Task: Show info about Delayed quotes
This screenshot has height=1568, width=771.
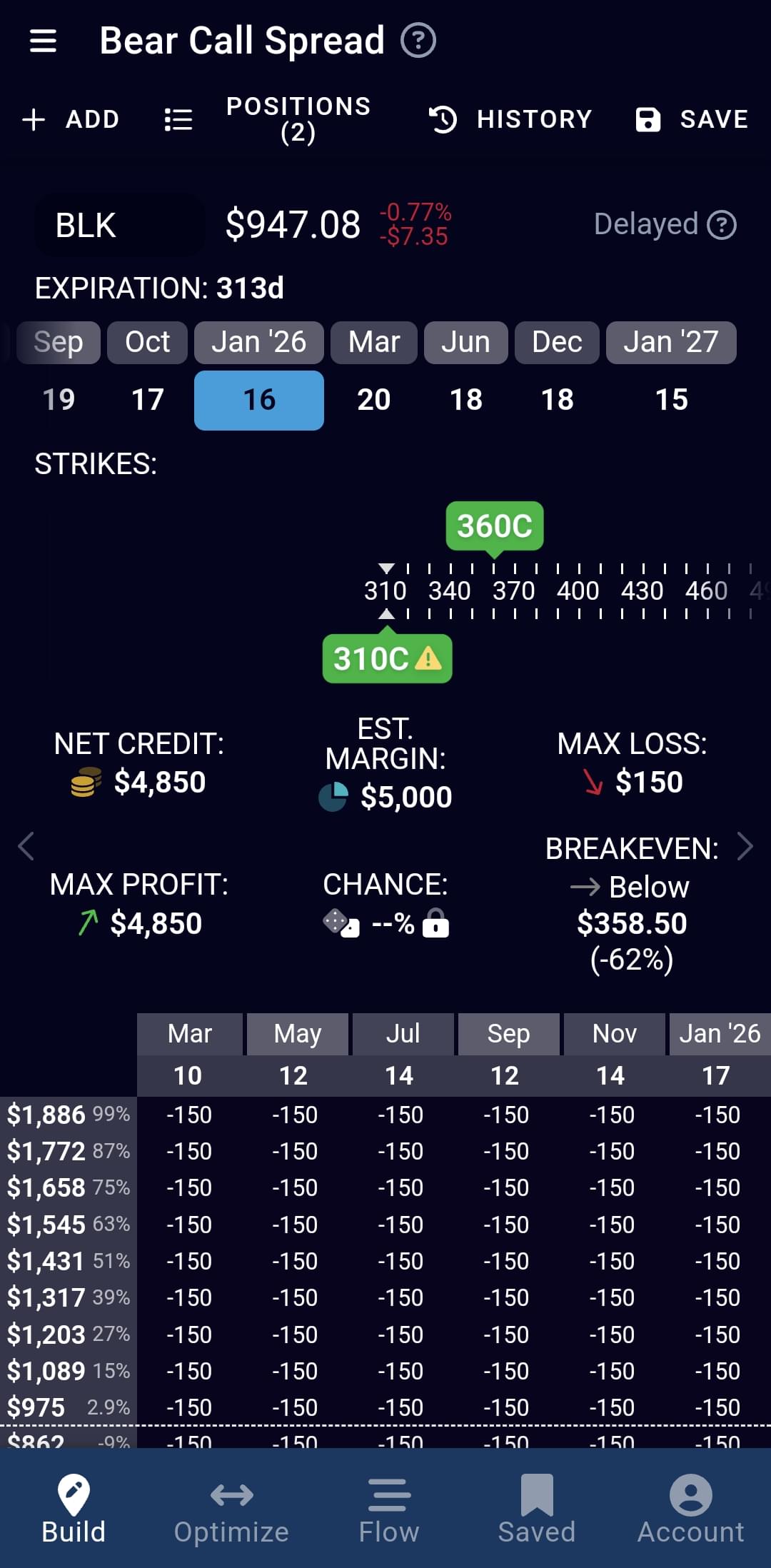Action: 722,225
